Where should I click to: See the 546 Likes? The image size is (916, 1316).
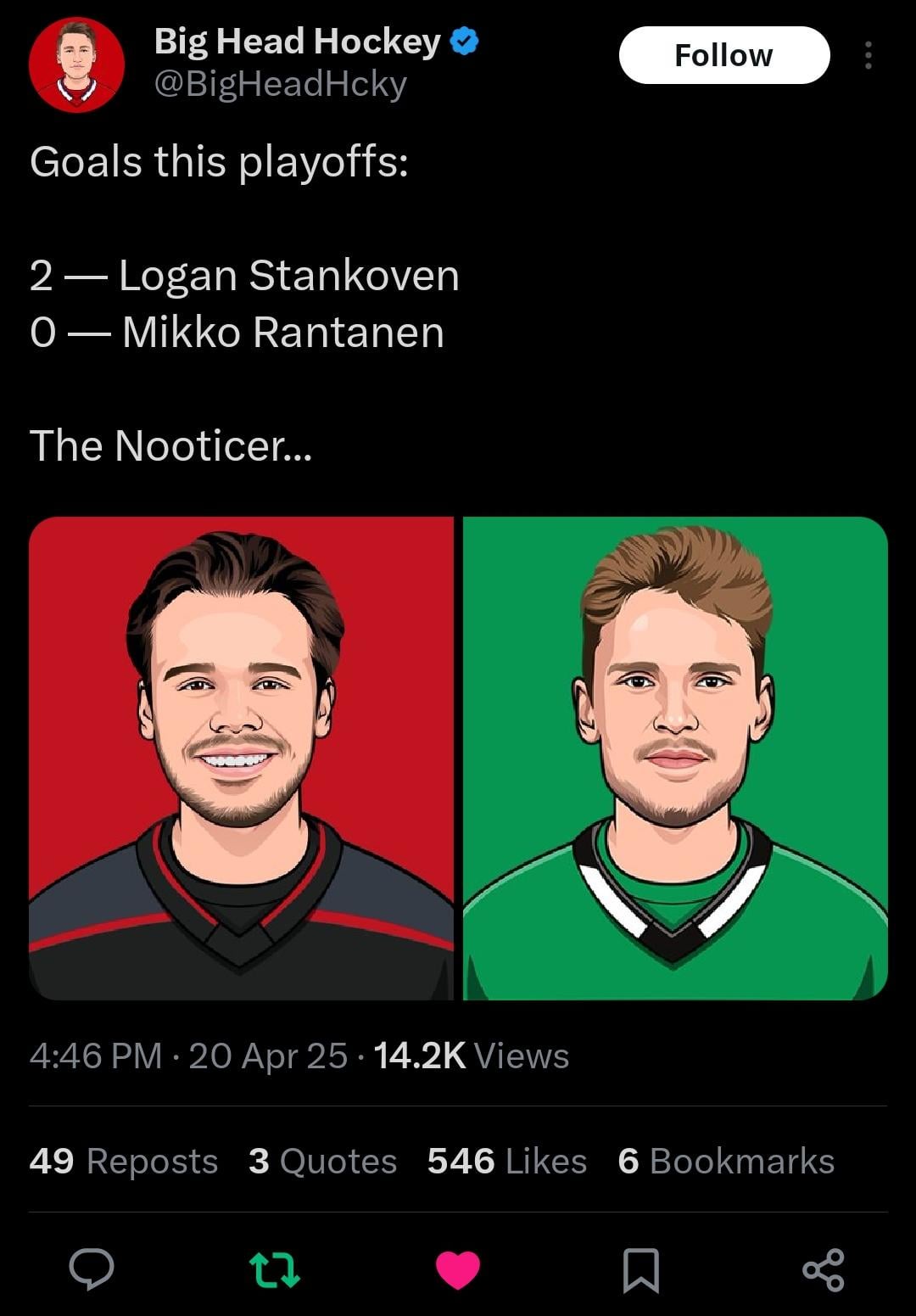tap(507, 1161)
